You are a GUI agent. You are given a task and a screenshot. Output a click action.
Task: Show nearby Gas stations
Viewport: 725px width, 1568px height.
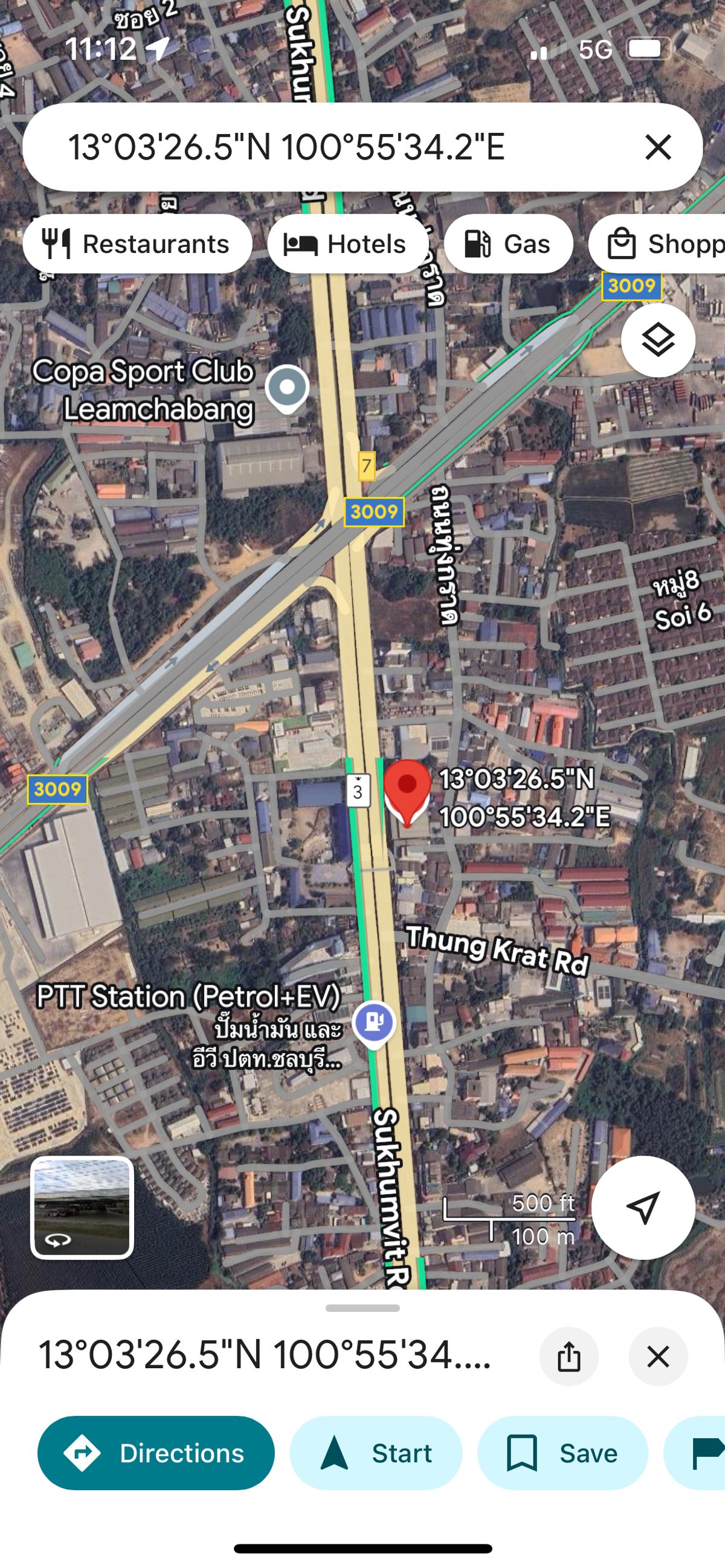click(508, 244)
